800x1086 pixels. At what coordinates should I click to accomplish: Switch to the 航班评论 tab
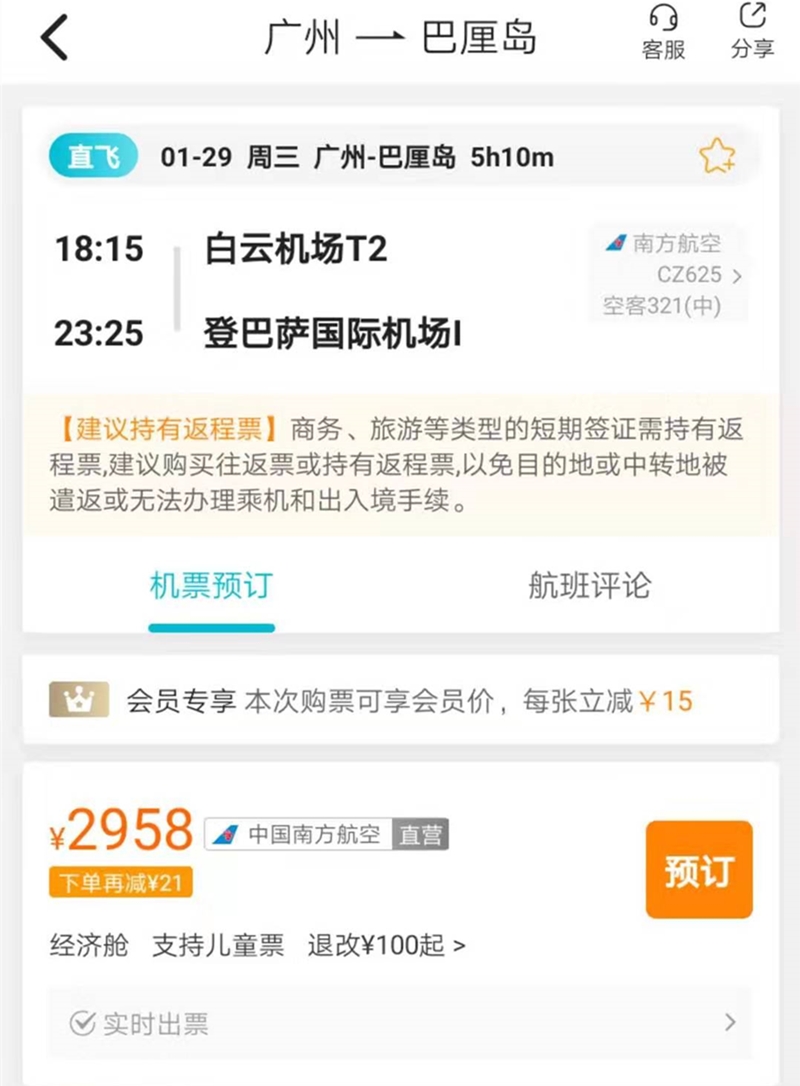coord(589,587)
